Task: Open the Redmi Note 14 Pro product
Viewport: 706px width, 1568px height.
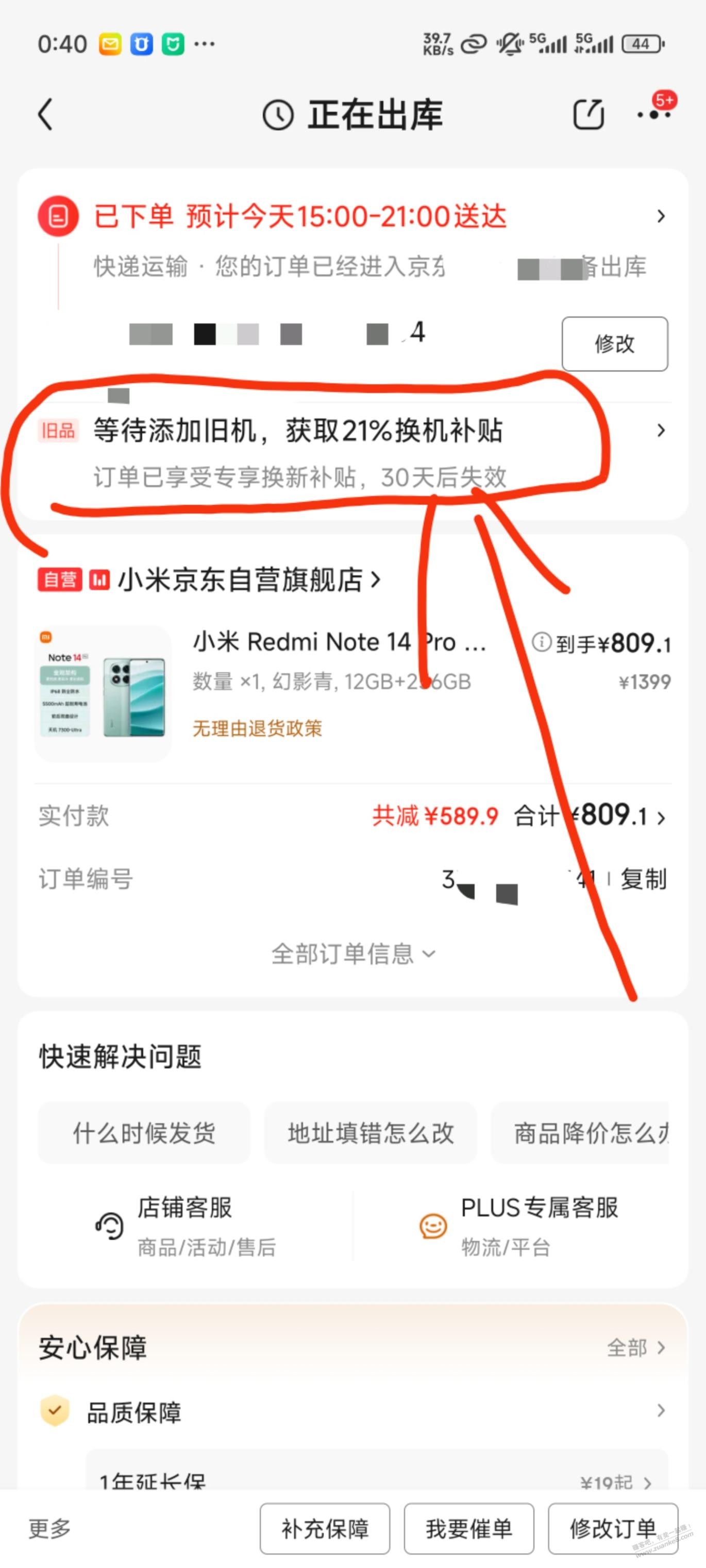Action: point(338,643)
